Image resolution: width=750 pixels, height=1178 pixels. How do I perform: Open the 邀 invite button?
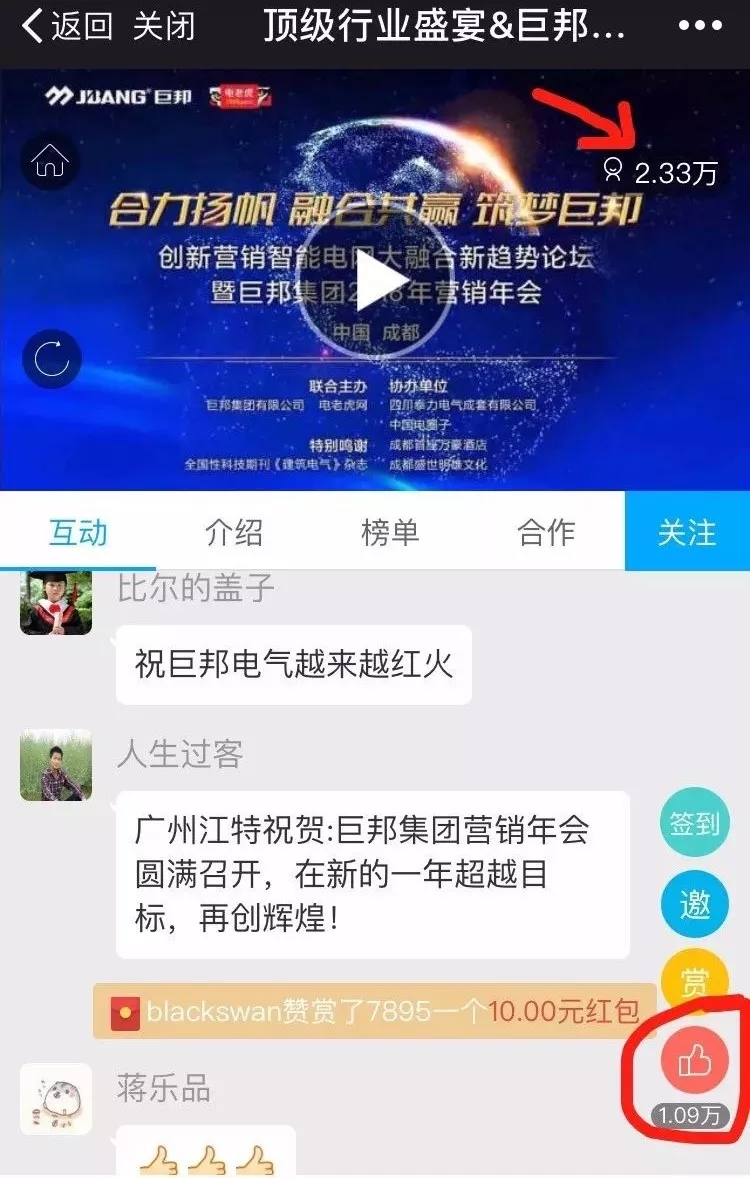click(694, 905)
